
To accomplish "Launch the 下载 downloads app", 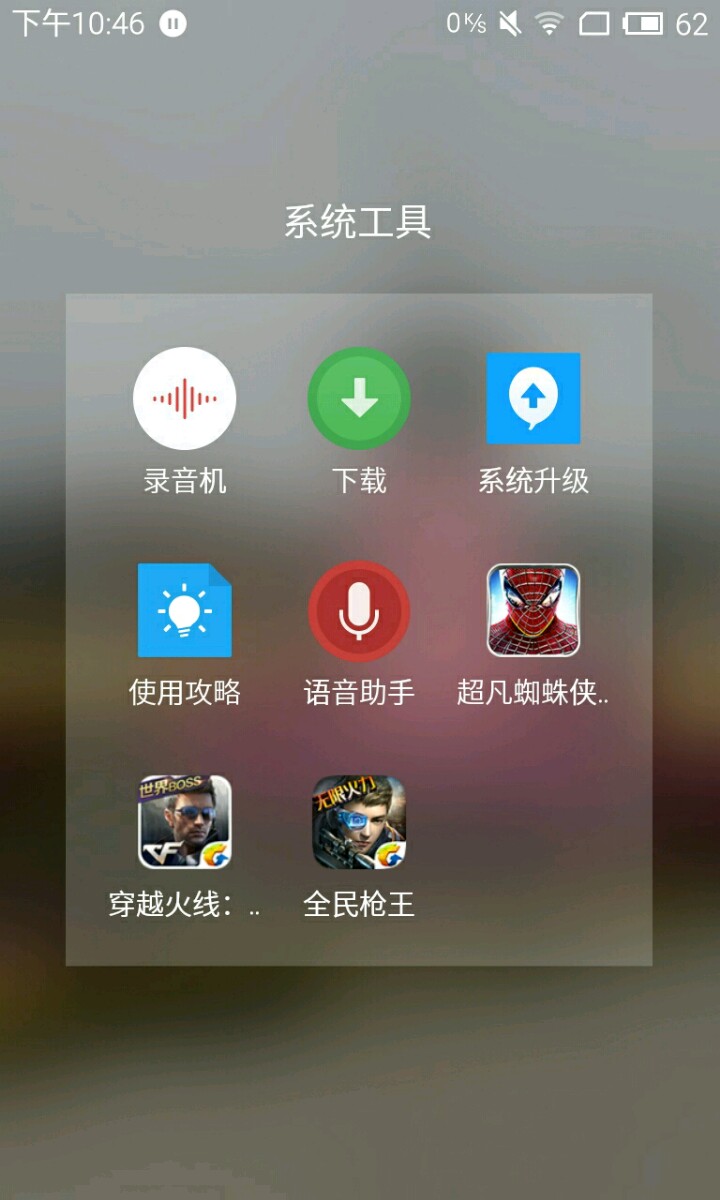I will click(359, 399).
